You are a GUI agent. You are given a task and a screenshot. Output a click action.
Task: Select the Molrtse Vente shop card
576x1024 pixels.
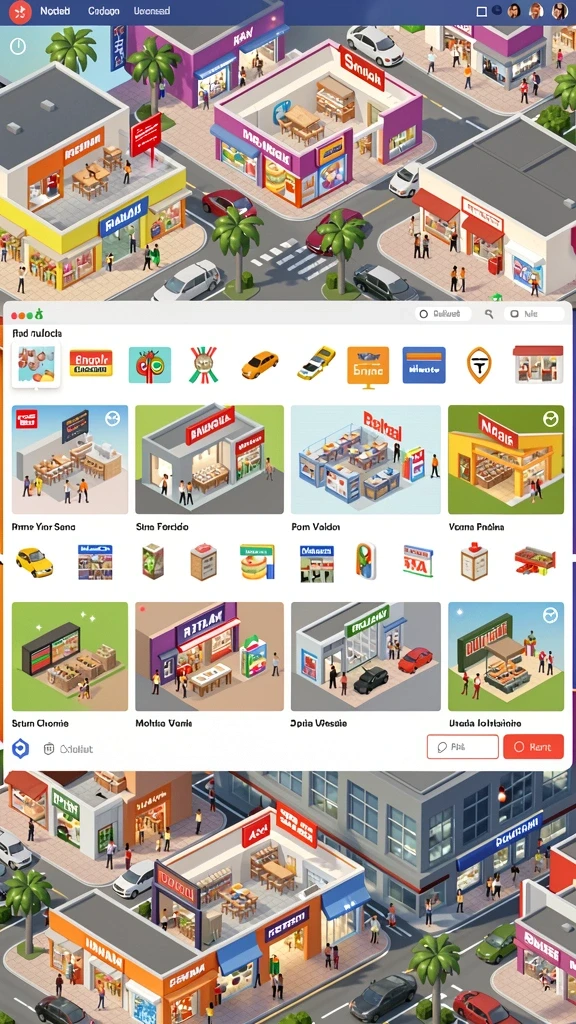209,656
